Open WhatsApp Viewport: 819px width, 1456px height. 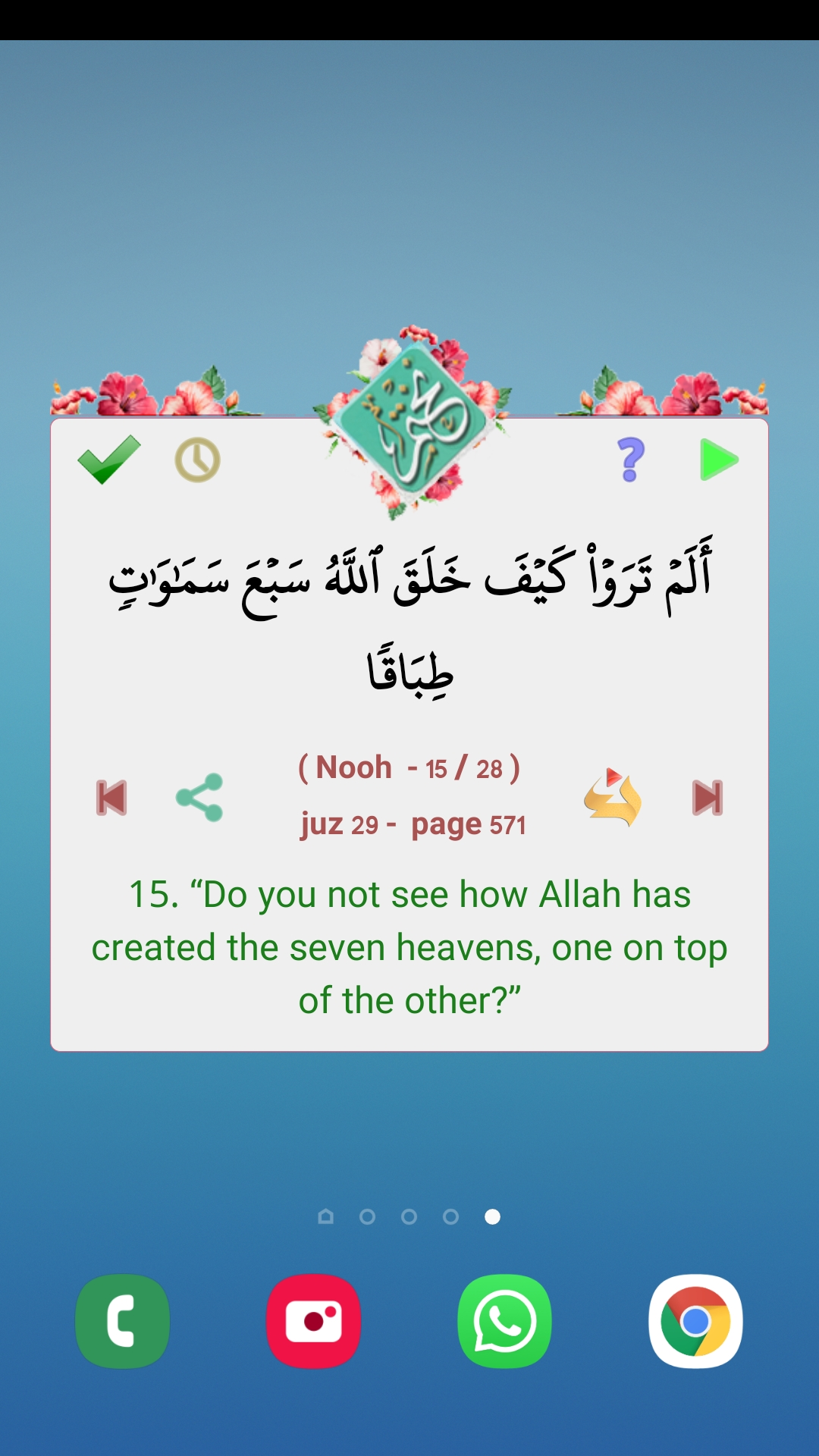click(x=505, y=1322)
